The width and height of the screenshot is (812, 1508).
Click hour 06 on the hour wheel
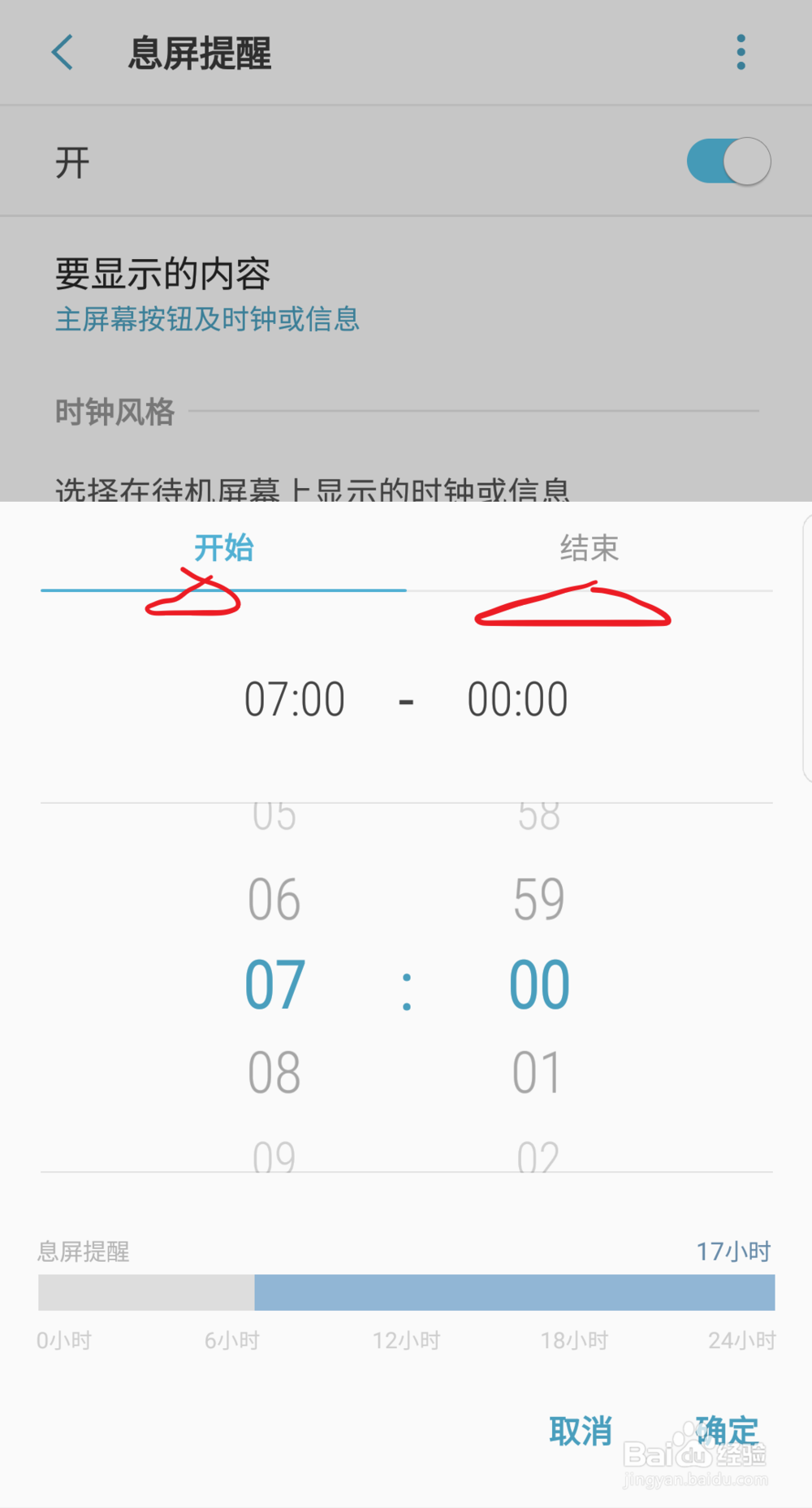coord(274,897)
